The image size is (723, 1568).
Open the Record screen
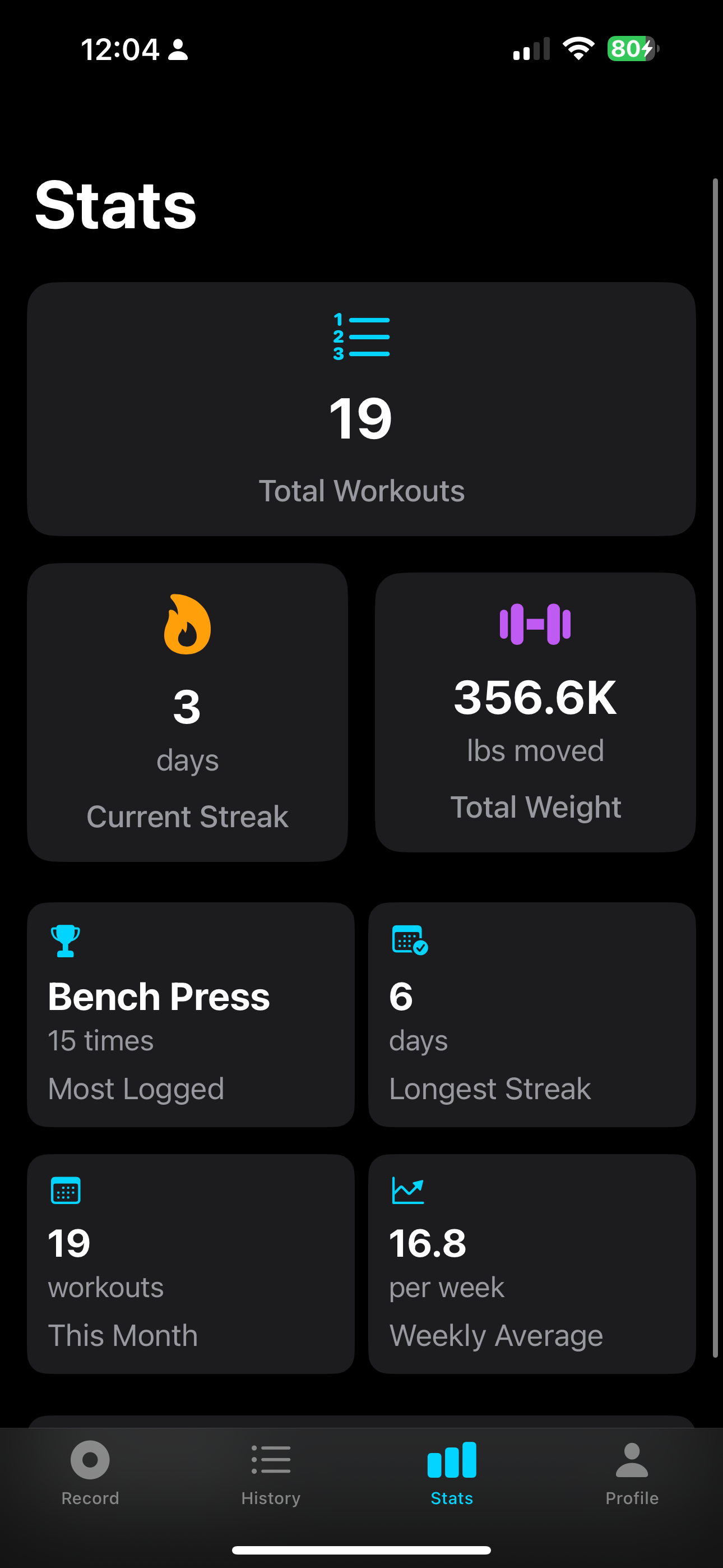click(x=90, y=1476)
